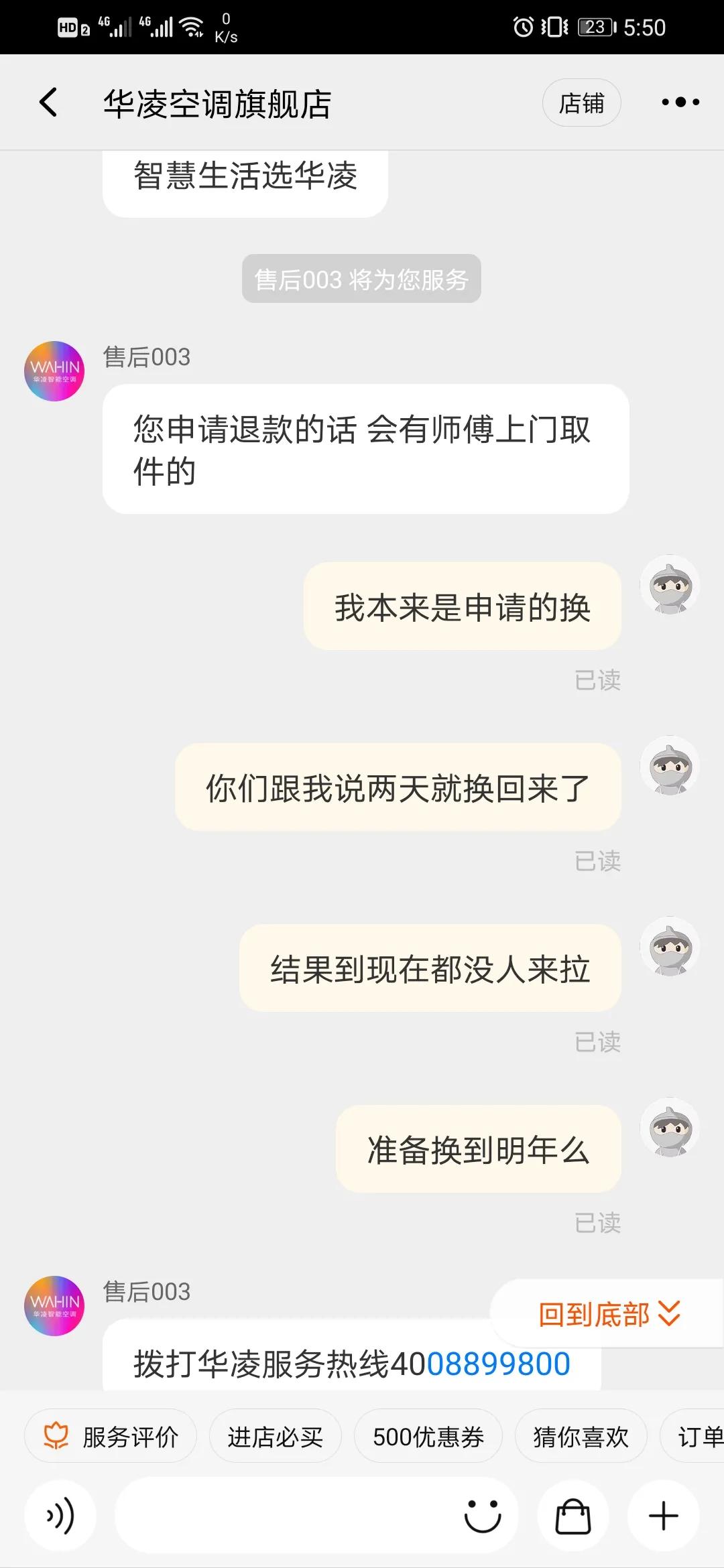
Task: Click the plus icon to add attachments
Action: [x=662, y=1515]
